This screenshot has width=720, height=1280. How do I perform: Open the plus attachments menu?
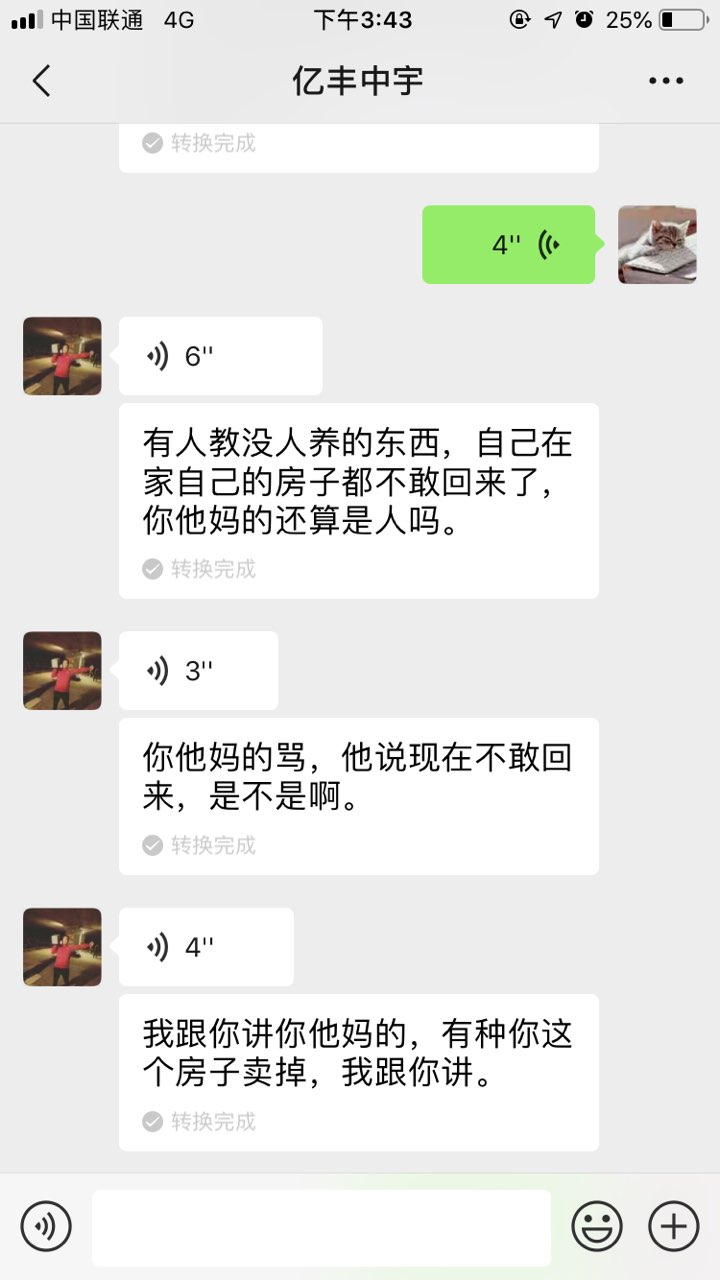(x=674, y=1226)
